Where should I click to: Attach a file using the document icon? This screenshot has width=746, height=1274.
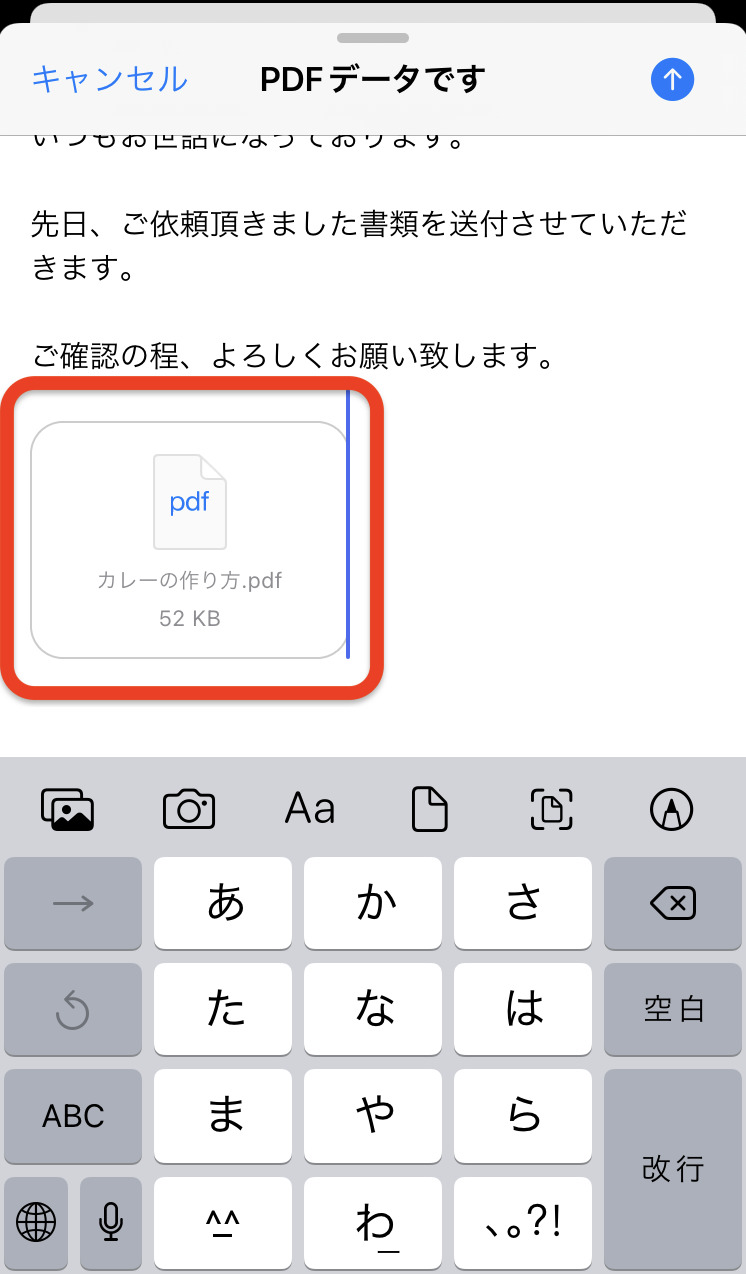click(430, 809)
